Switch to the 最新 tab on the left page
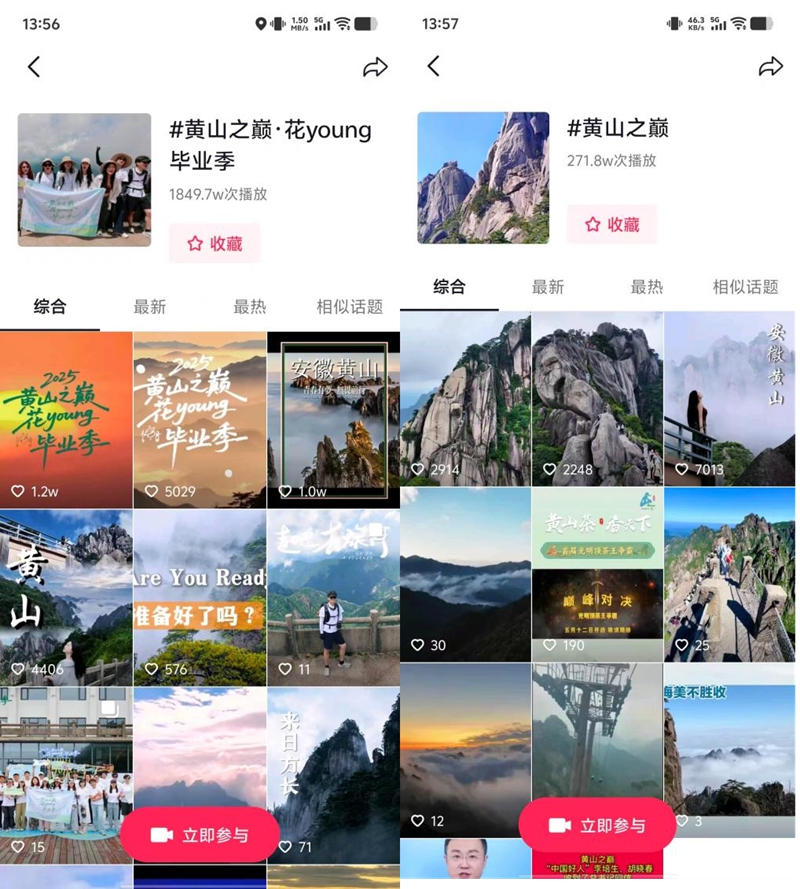Screen dimensions: 800x889 pos(149,307)
